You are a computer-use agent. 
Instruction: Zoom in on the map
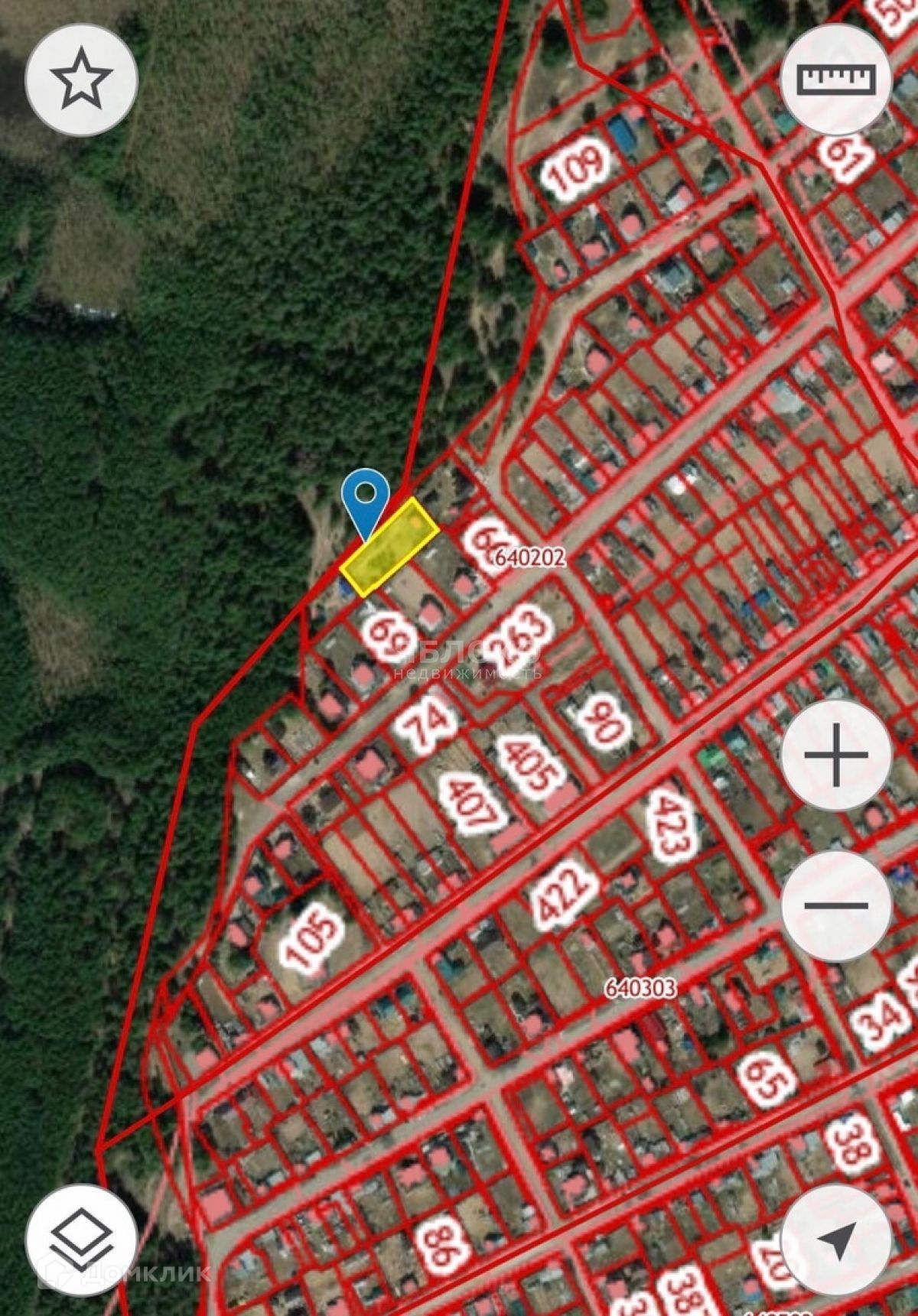[x=836, y=755]
